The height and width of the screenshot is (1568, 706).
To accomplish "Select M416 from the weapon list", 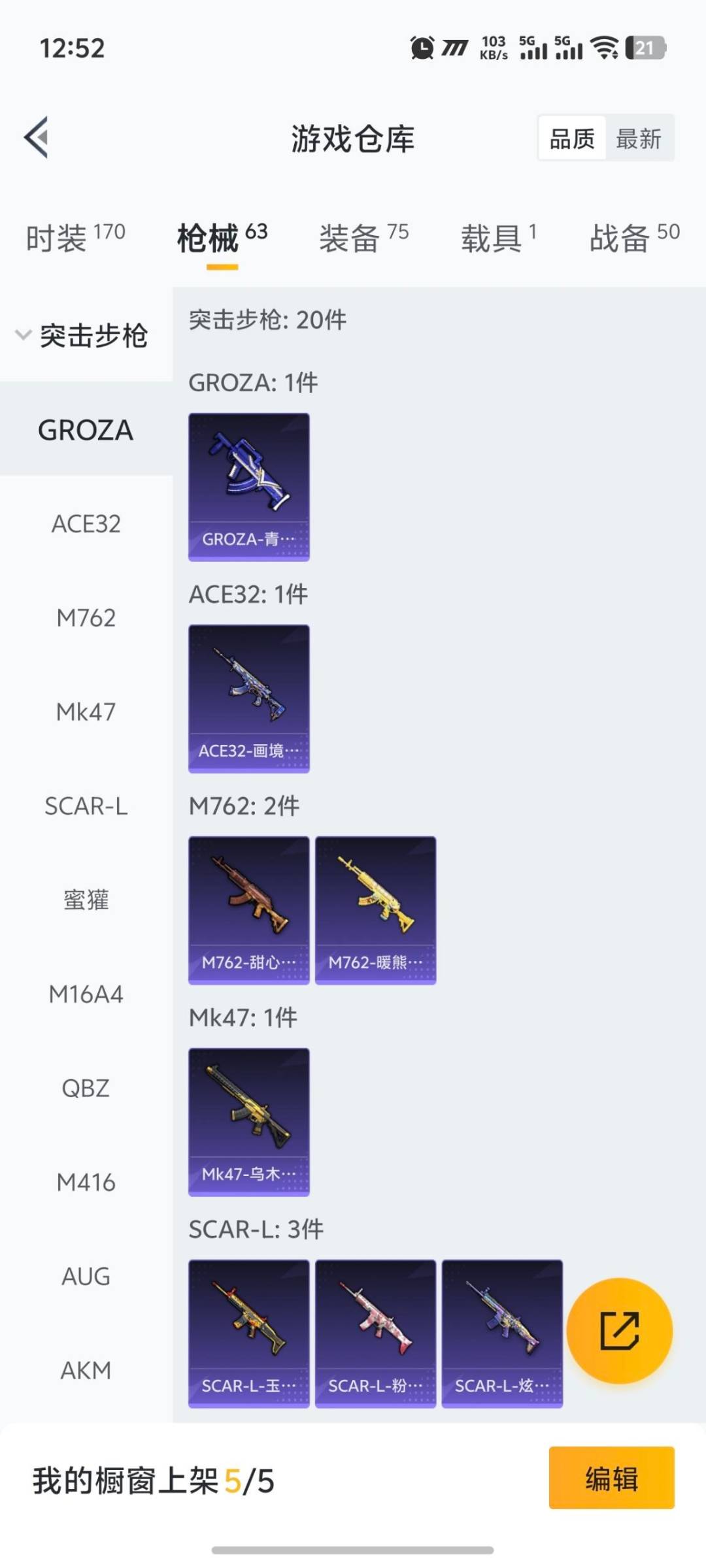I will (85, 1182).
